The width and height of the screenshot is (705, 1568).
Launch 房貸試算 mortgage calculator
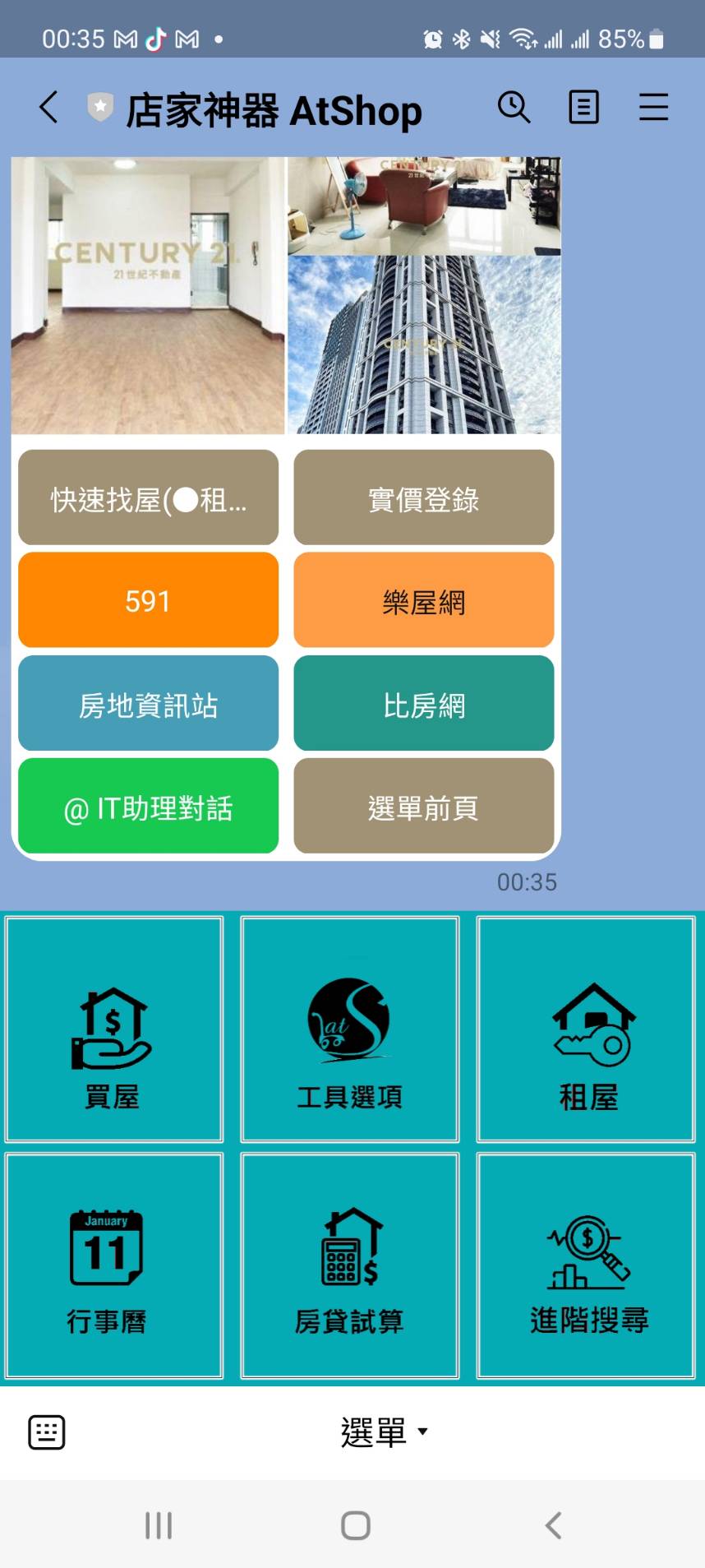[x=350, y=1265]
